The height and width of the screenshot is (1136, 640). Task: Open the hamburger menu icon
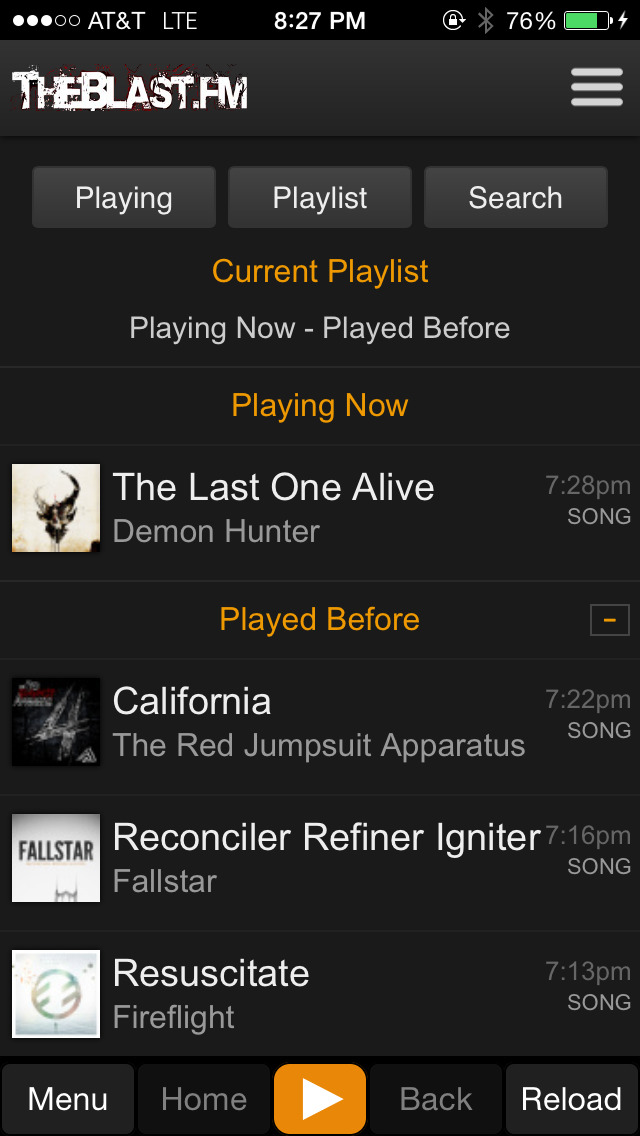pyautogui.click(x=597, y=88)
